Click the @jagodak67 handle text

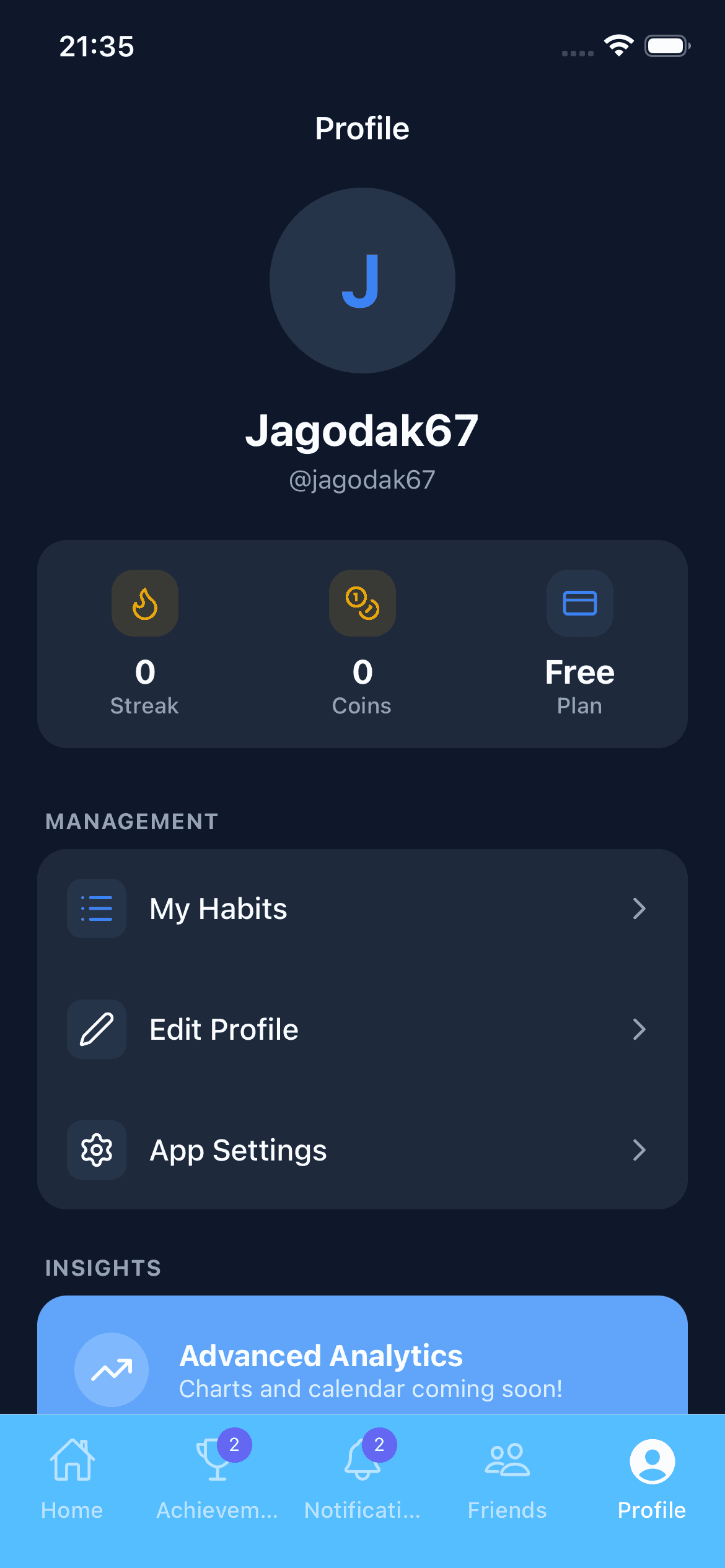click(362, 479)
